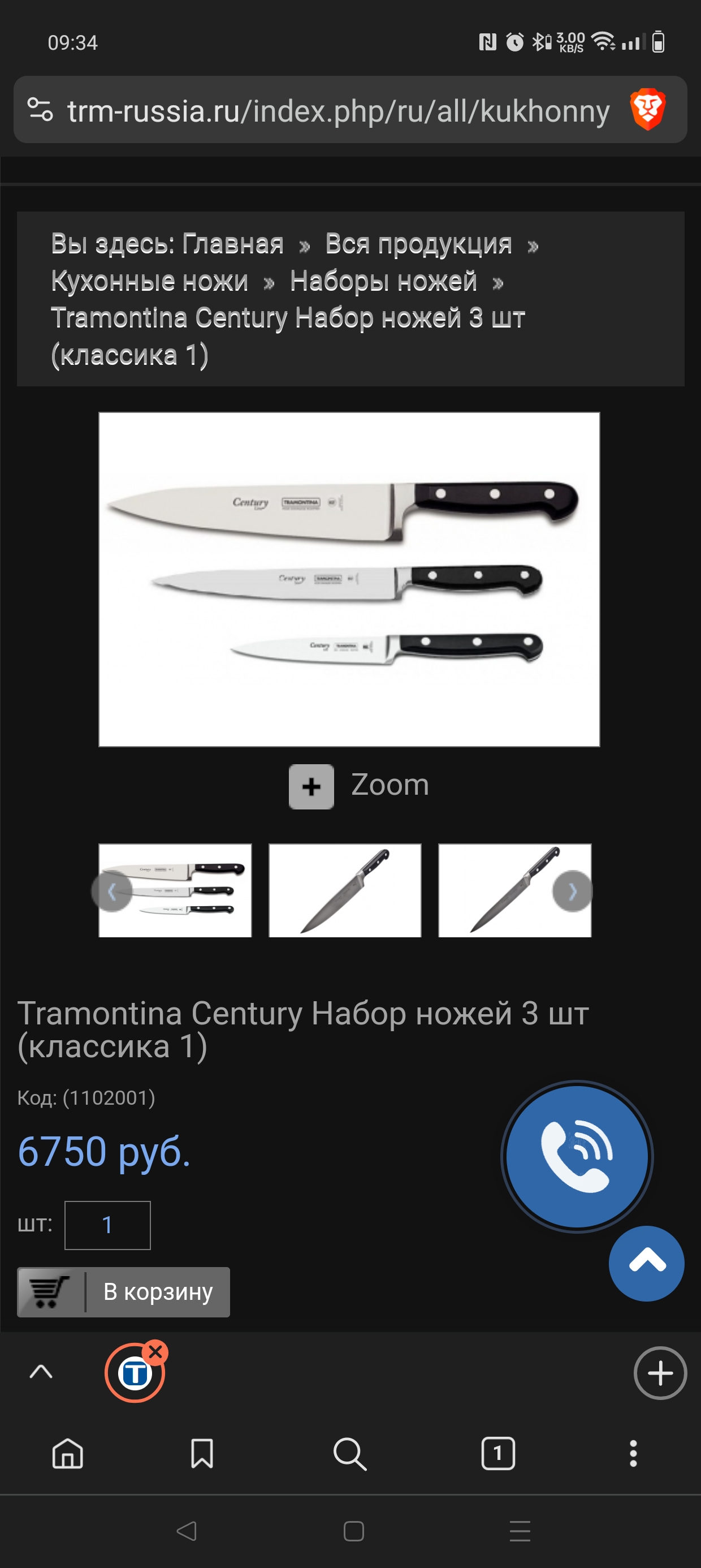
Task: Open the main knife set product image
Action: (349, 579)
